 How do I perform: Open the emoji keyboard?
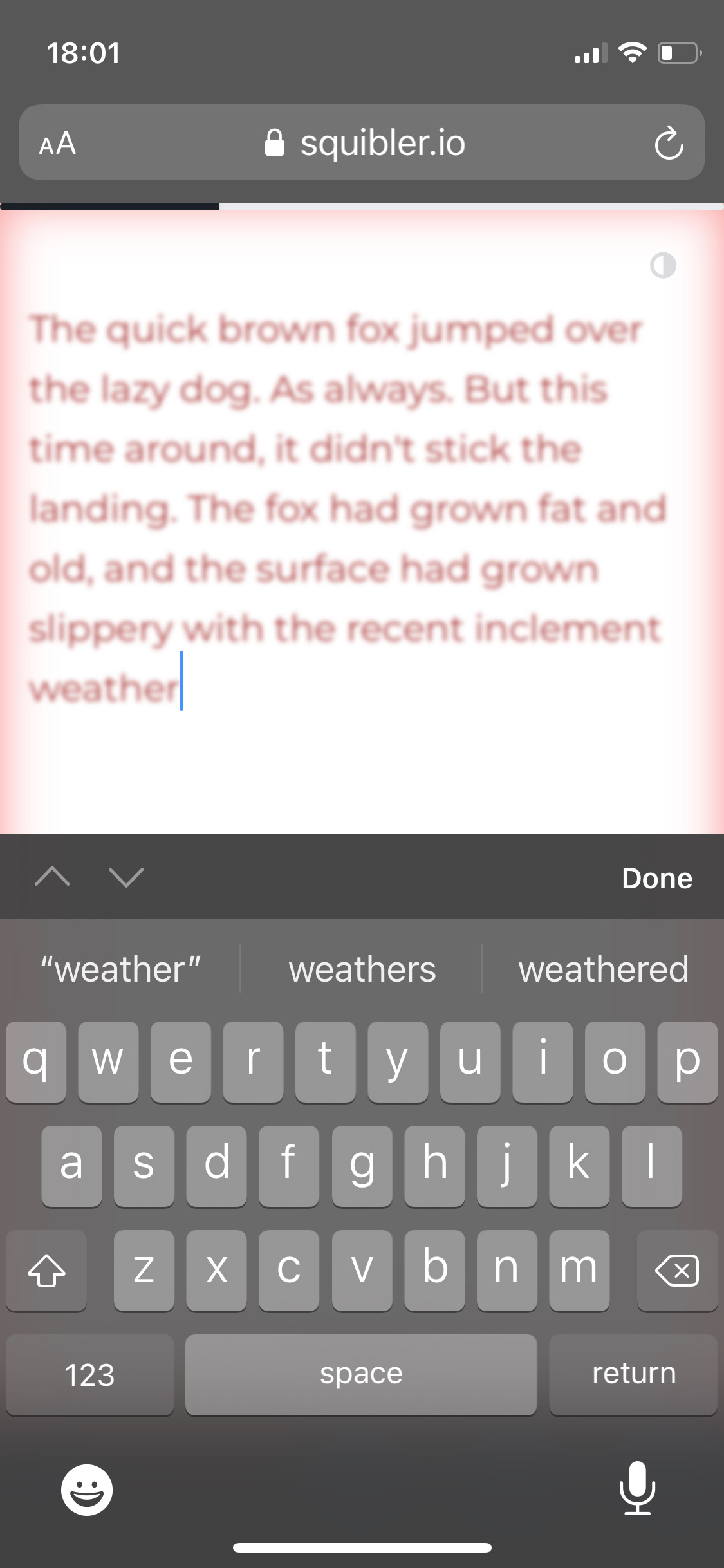point(87,1489)
